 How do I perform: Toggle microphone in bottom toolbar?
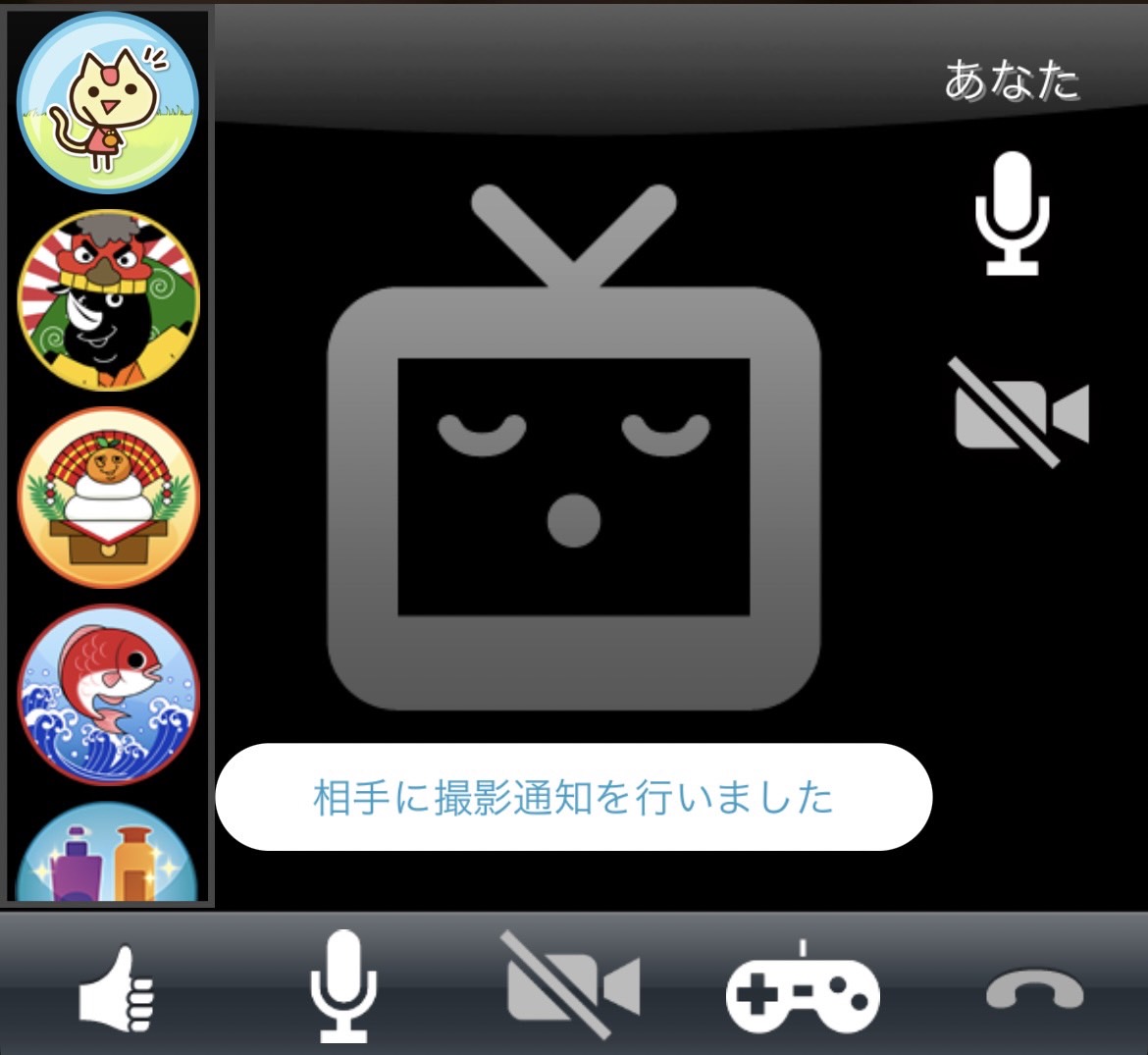pyautogui.click(x=342, y=986)
